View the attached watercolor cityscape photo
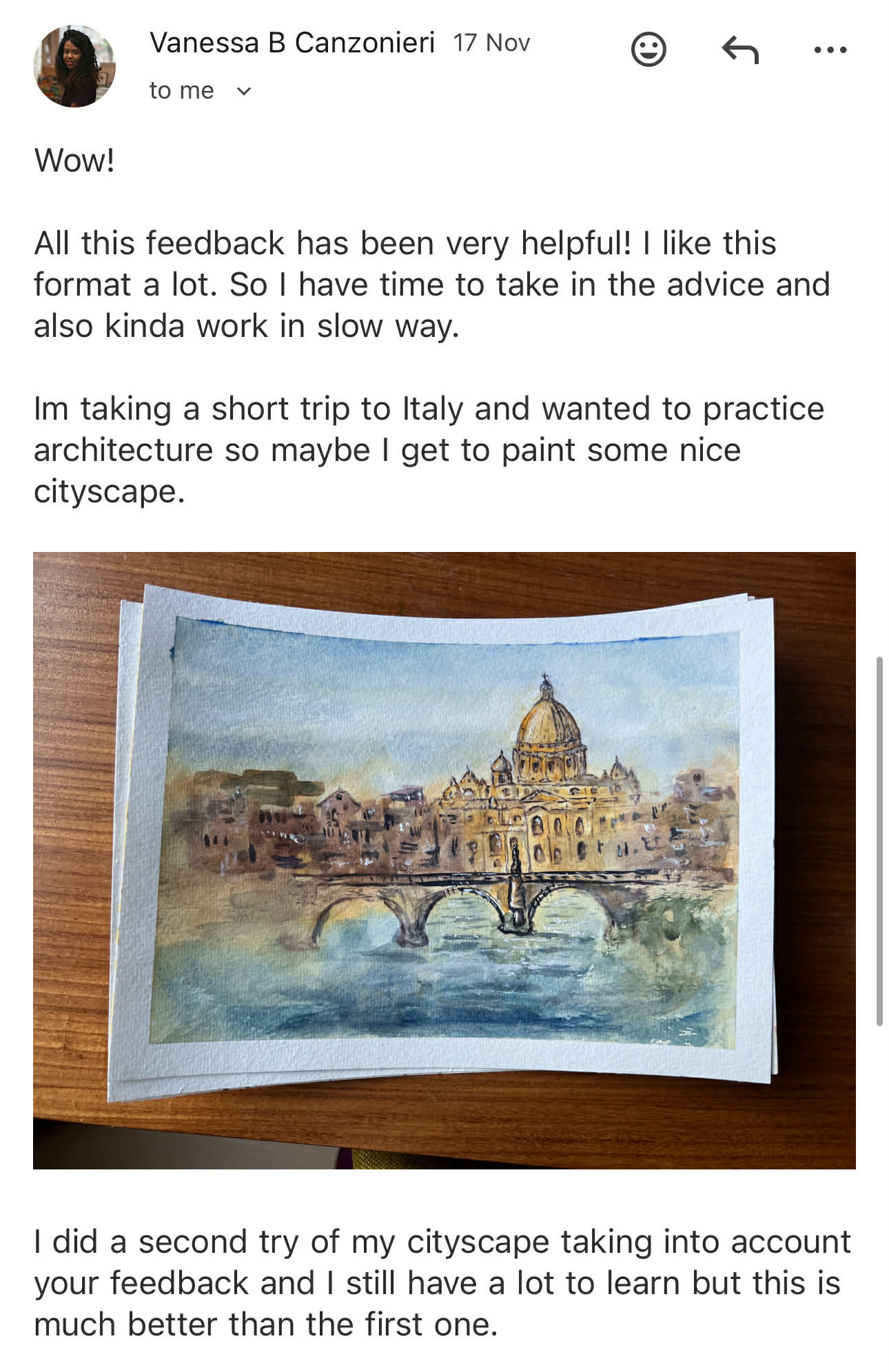Viewport: 889px width, 1372px height. pyautogui.click(x=444, y=860)
